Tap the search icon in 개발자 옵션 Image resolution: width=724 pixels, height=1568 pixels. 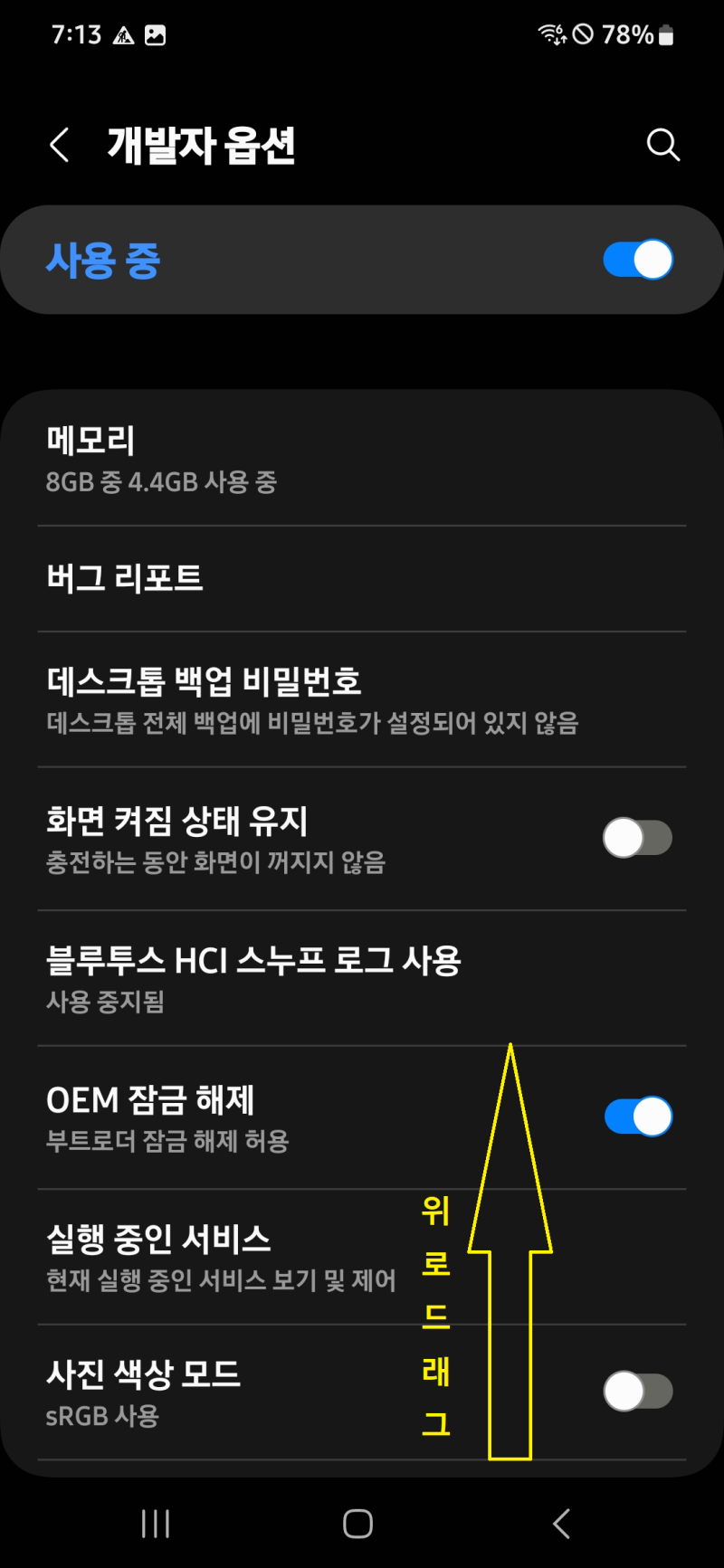coord(662,145)
